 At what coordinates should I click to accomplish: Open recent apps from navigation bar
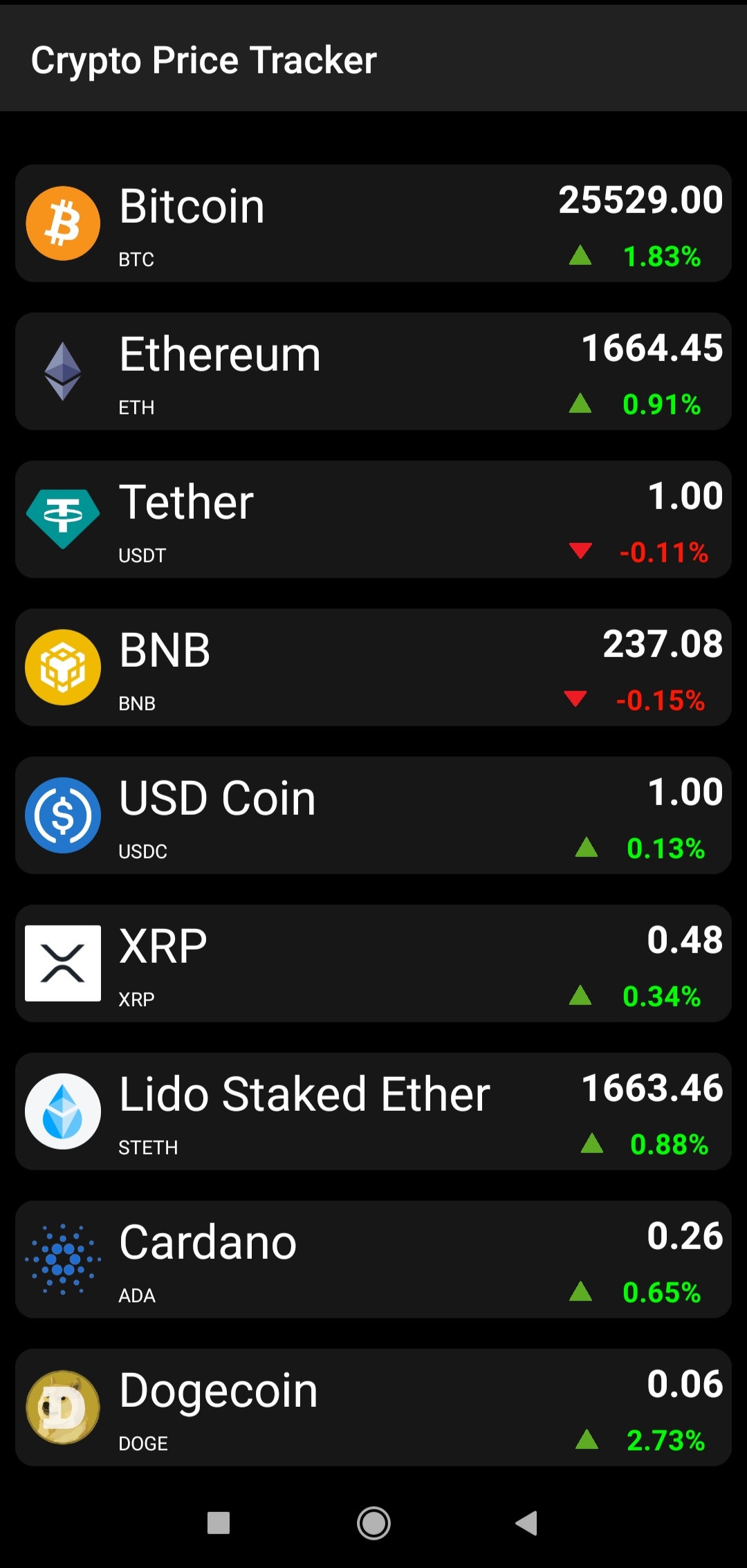pos(219,1523)
